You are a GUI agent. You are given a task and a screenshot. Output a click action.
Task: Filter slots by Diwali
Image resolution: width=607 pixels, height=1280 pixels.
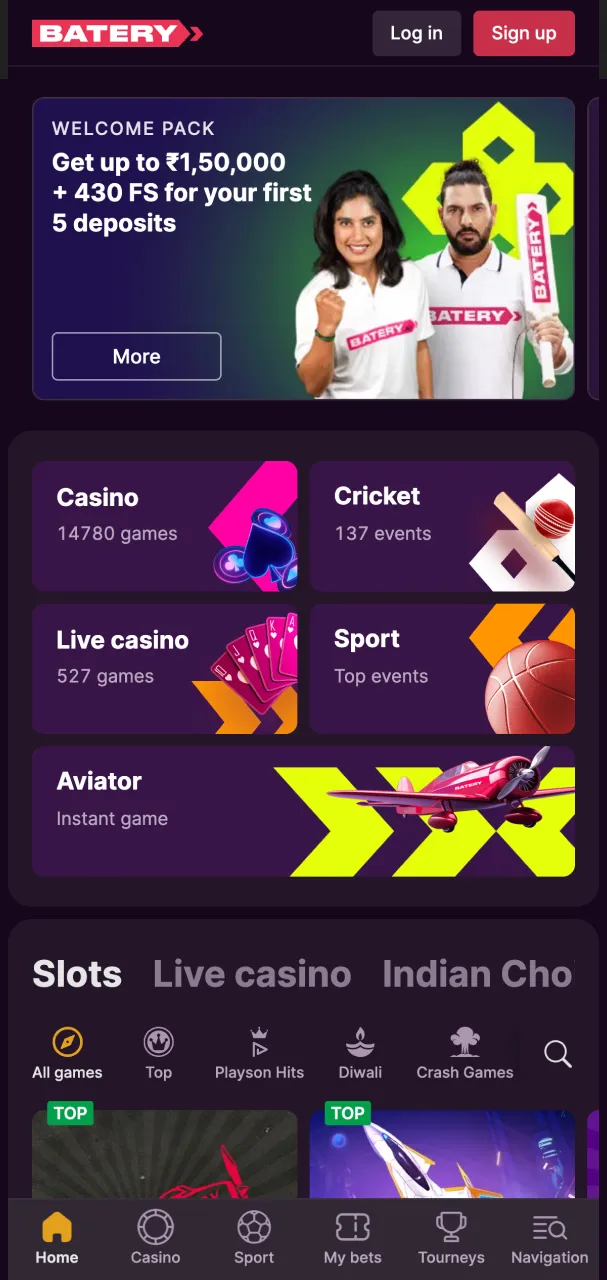360,1053
